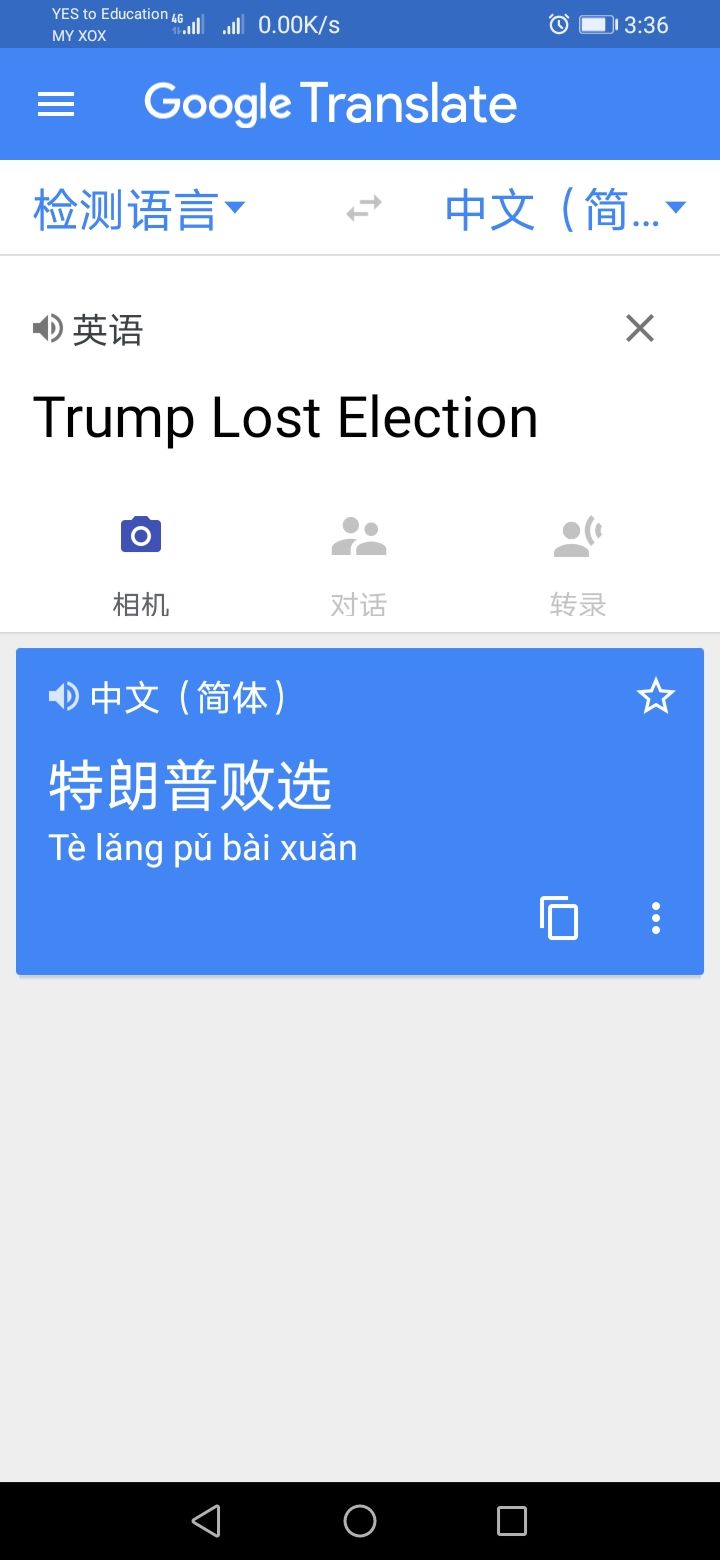
Task: Open the target language dropdown 中文
Action: pyautogui.click(x=564, y=210)
